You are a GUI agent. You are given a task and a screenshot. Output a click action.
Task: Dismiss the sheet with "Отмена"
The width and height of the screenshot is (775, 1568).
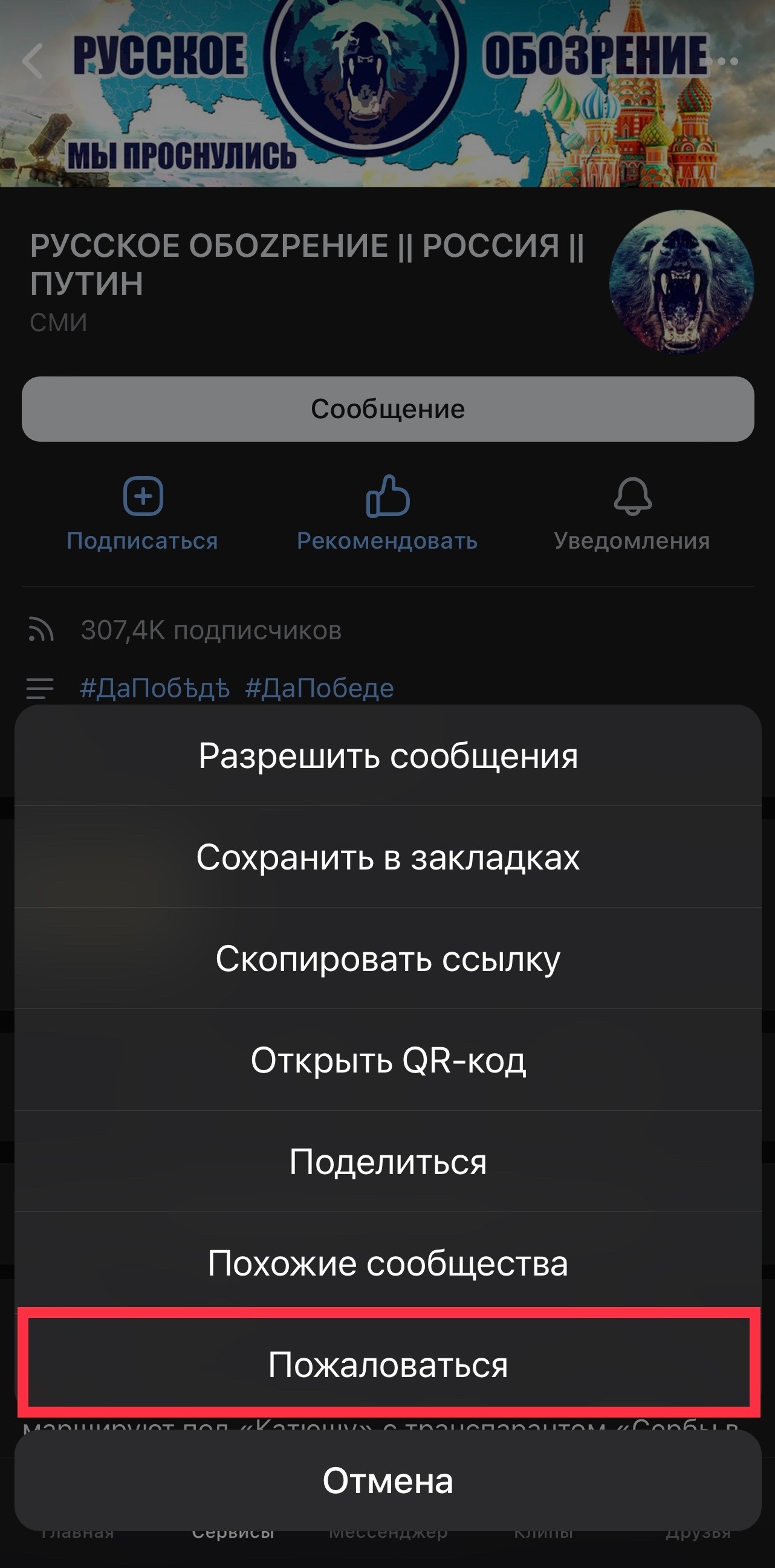point(388,1480)
